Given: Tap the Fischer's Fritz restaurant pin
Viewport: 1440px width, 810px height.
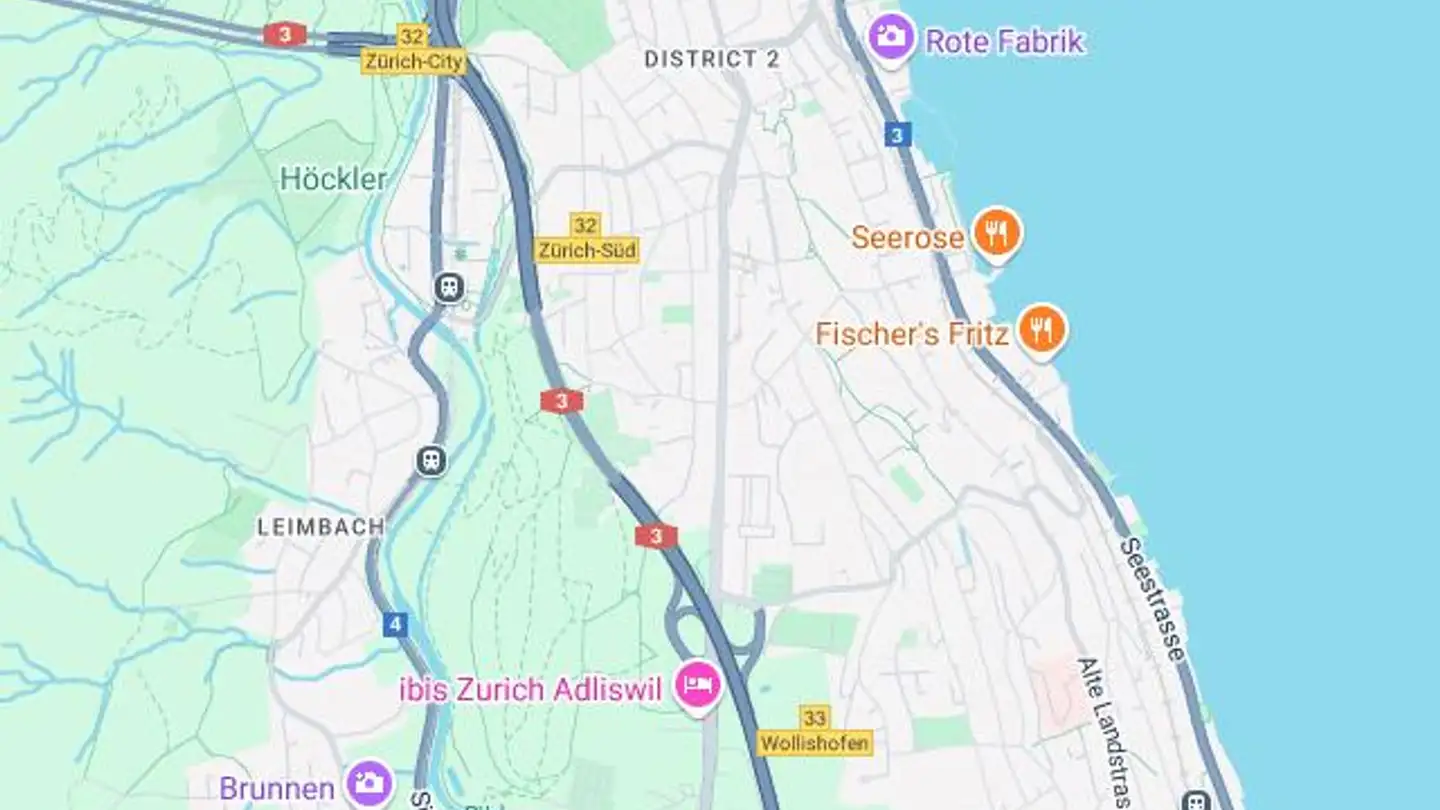Looking at the screenshot, I should pos(1042,329).
